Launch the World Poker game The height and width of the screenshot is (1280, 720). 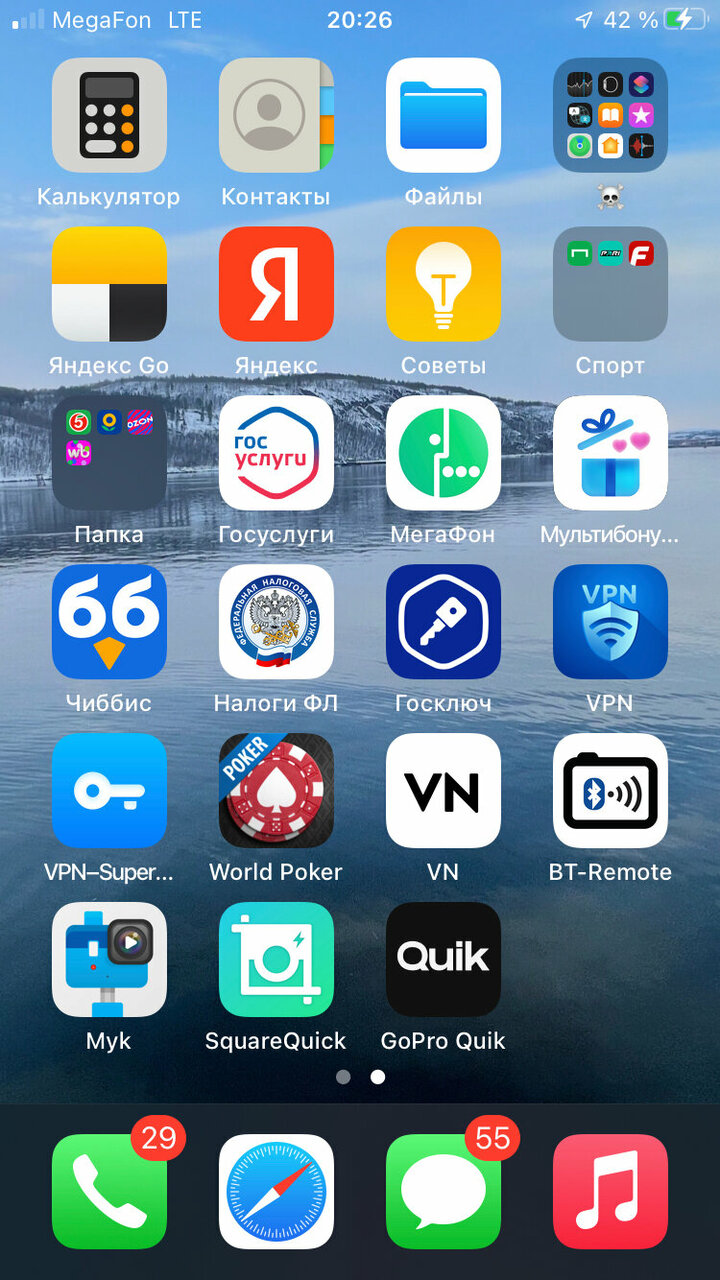tap(276, 791)
